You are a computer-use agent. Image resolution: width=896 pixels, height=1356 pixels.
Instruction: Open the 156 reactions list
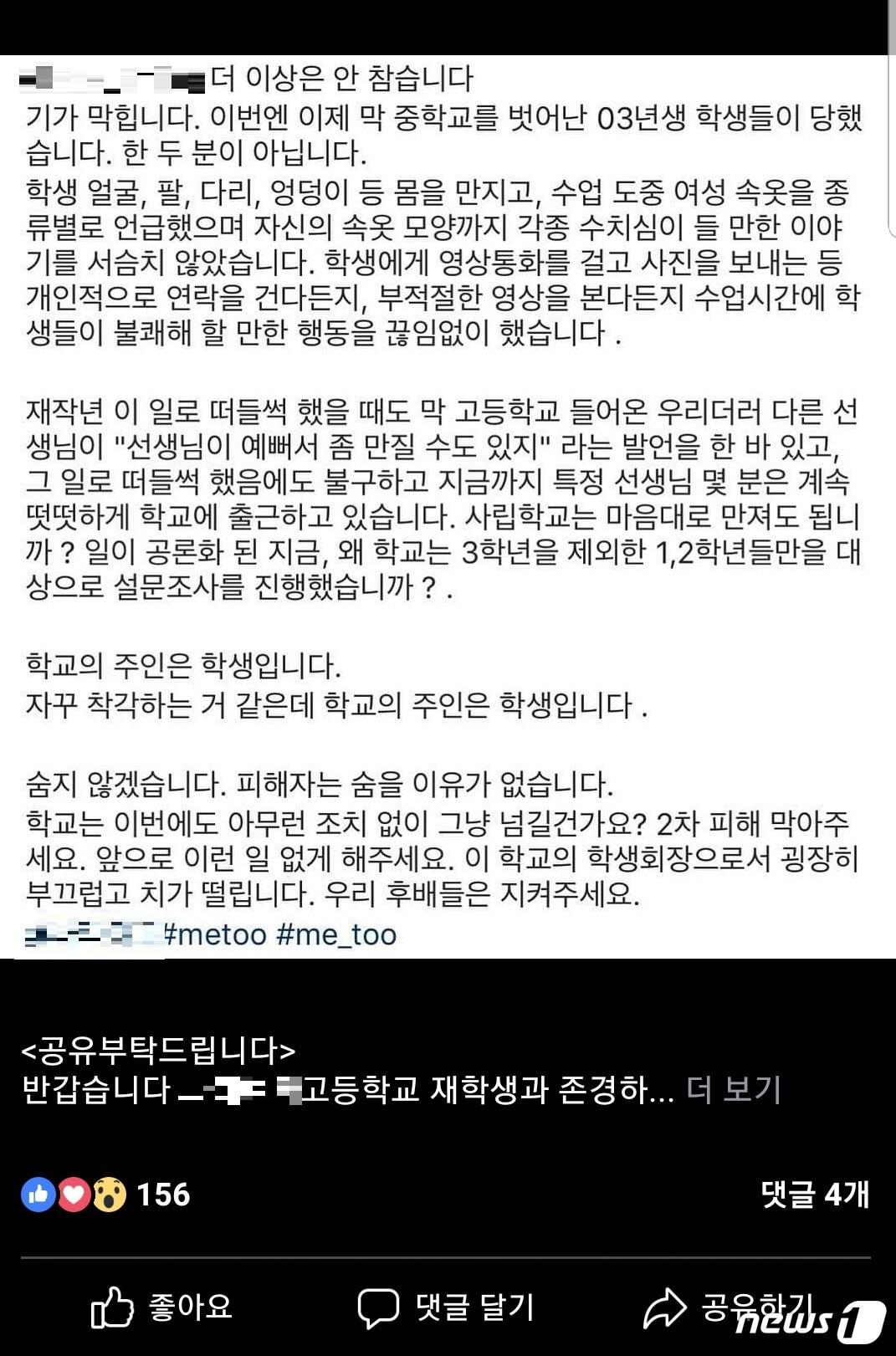click(x=106, y=1195)
